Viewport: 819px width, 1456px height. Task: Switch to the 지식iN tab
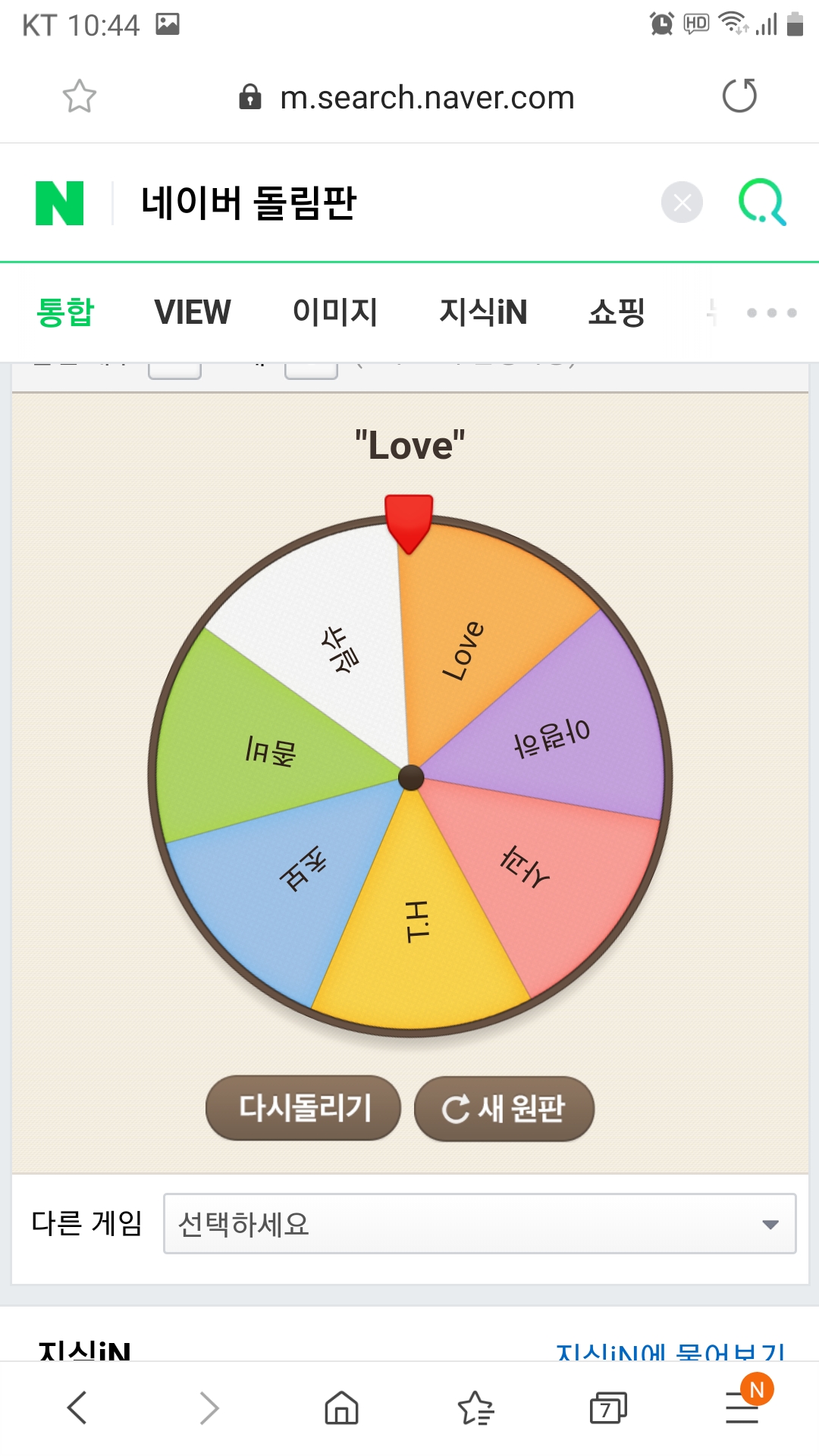click(x=483, y=312)
